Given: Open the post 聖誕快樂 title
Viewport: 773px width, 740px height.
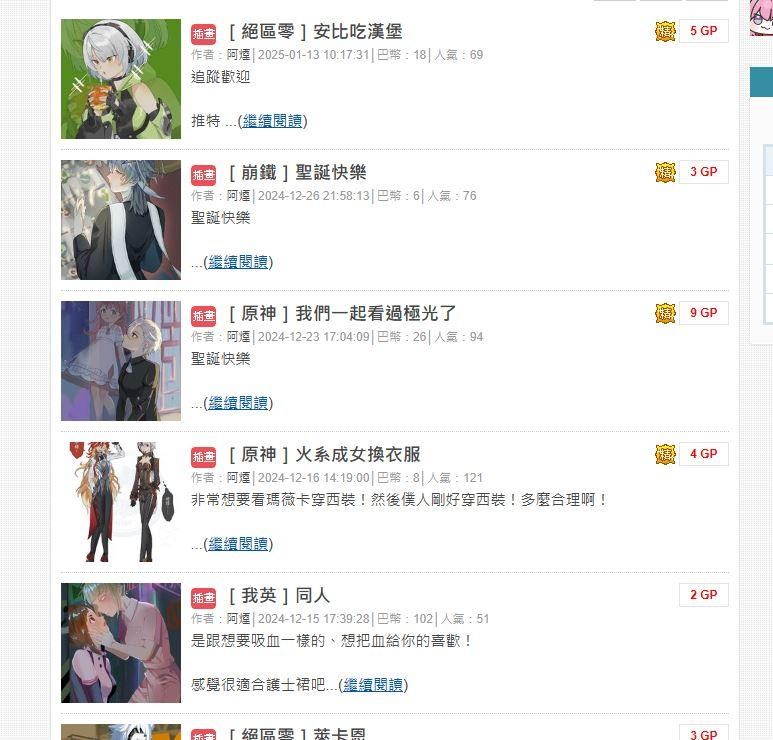Looking at the screenshot, I should point(297,173).
